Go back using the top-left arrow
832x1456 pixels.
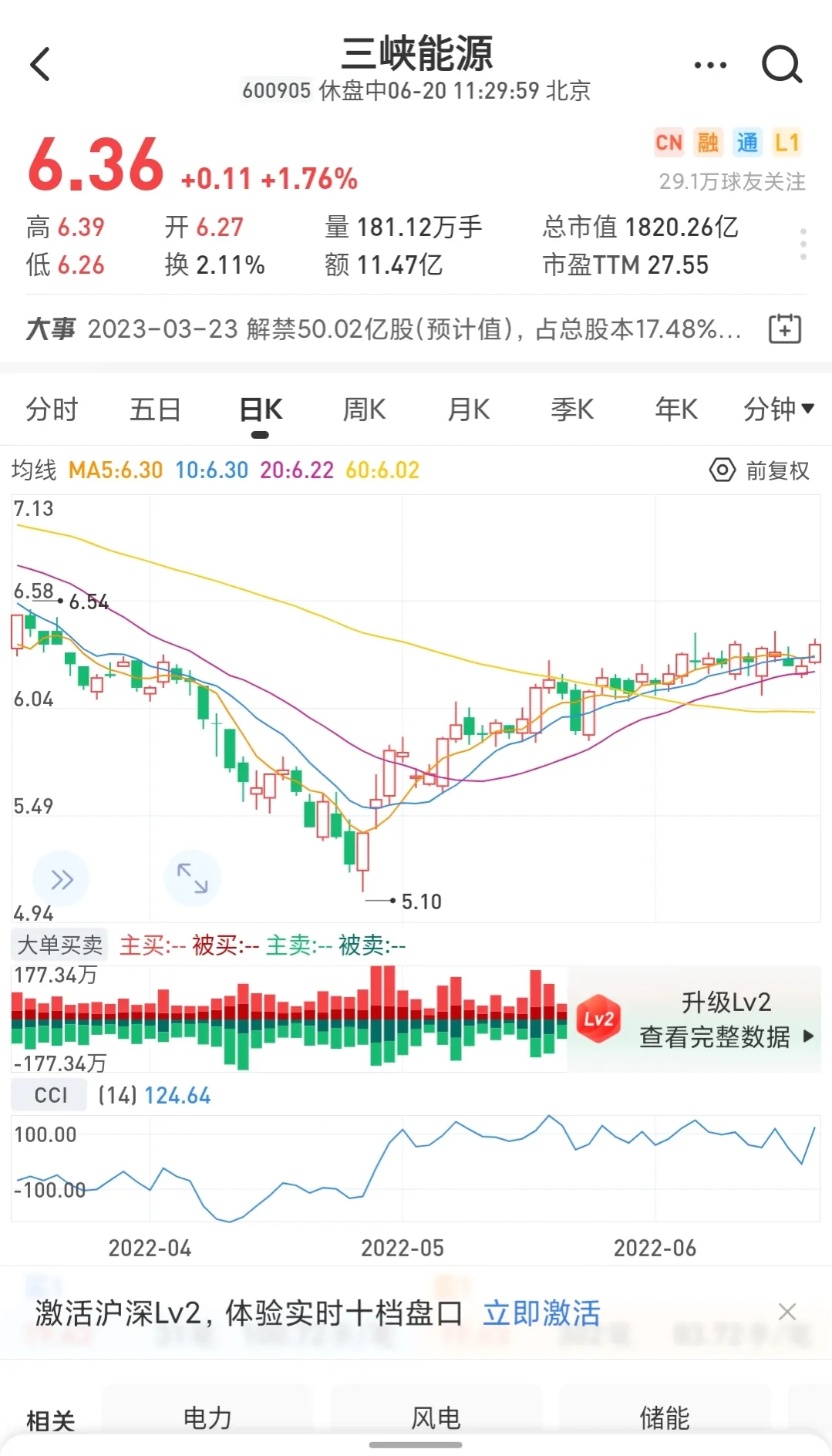click(x=40, y=64)
